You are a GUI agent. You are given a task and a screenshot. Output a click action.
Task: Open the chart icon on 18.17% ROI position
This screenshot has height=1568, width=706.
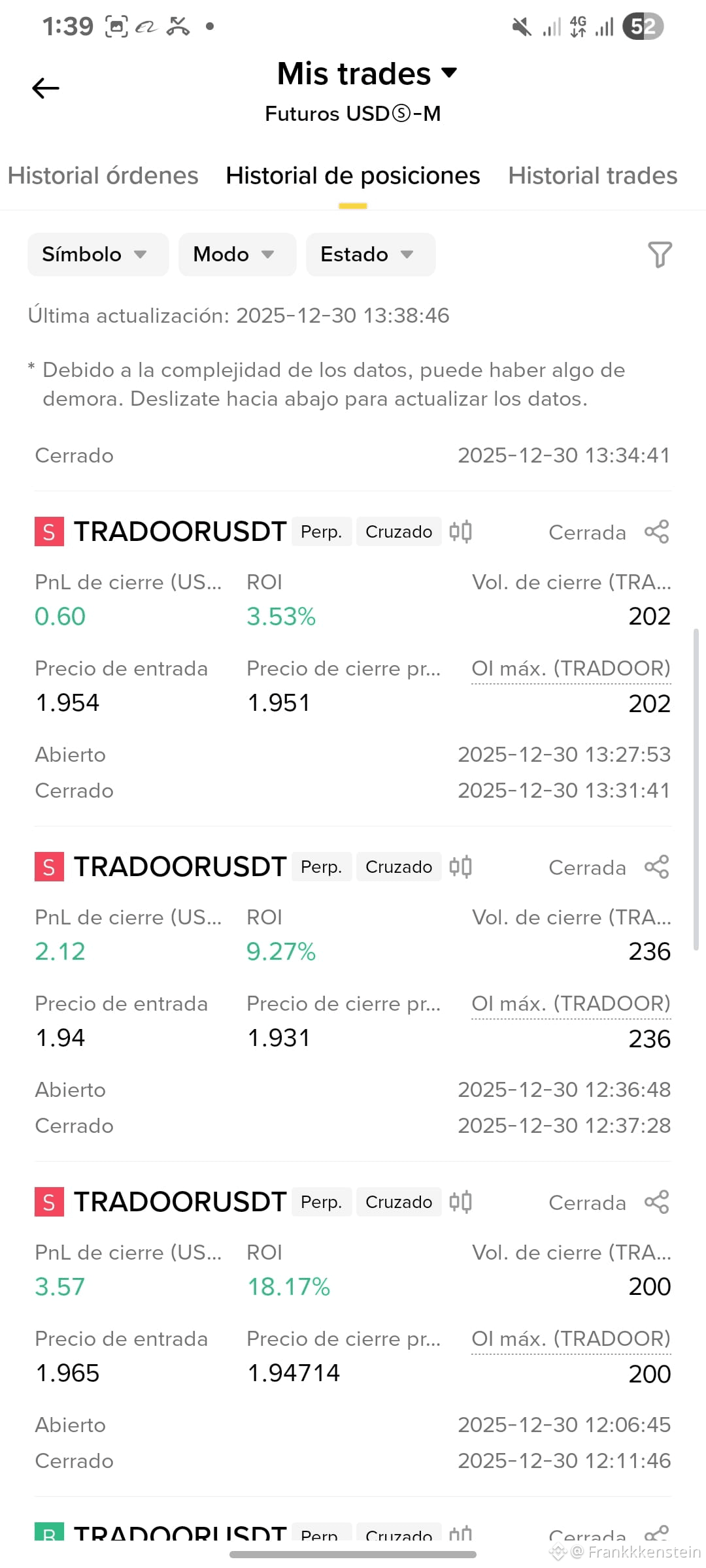460,1202
